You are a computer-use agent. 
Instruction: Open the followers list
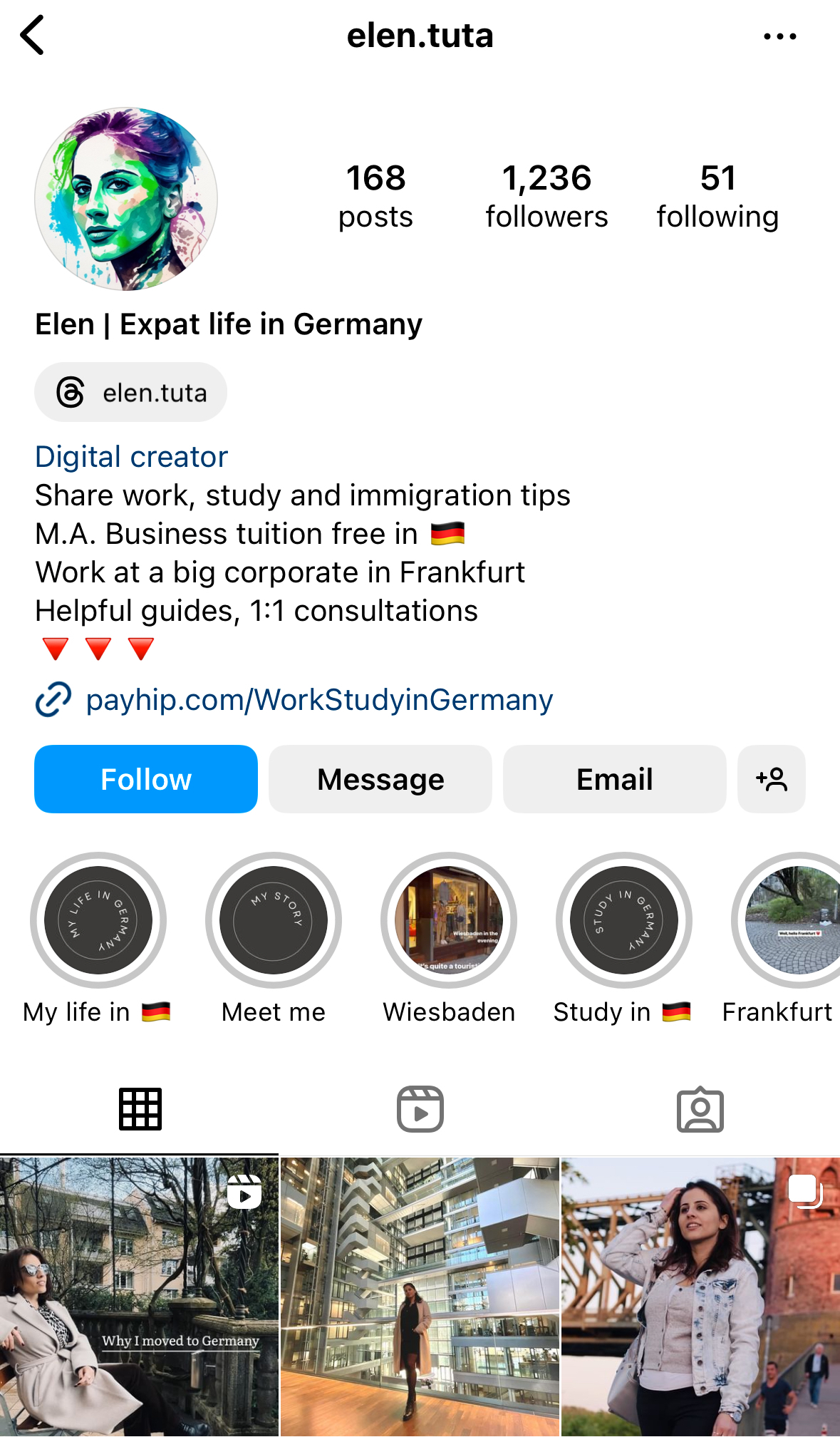point(546,196)
